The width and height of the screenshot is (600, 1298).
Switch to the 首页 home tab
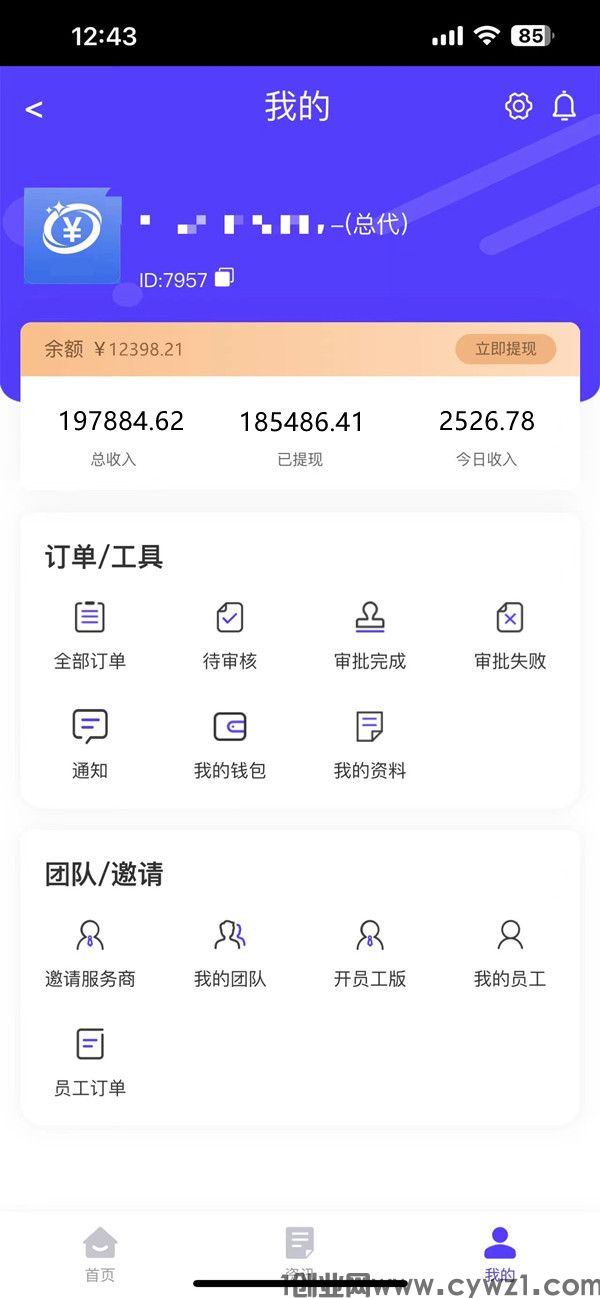100,1253
